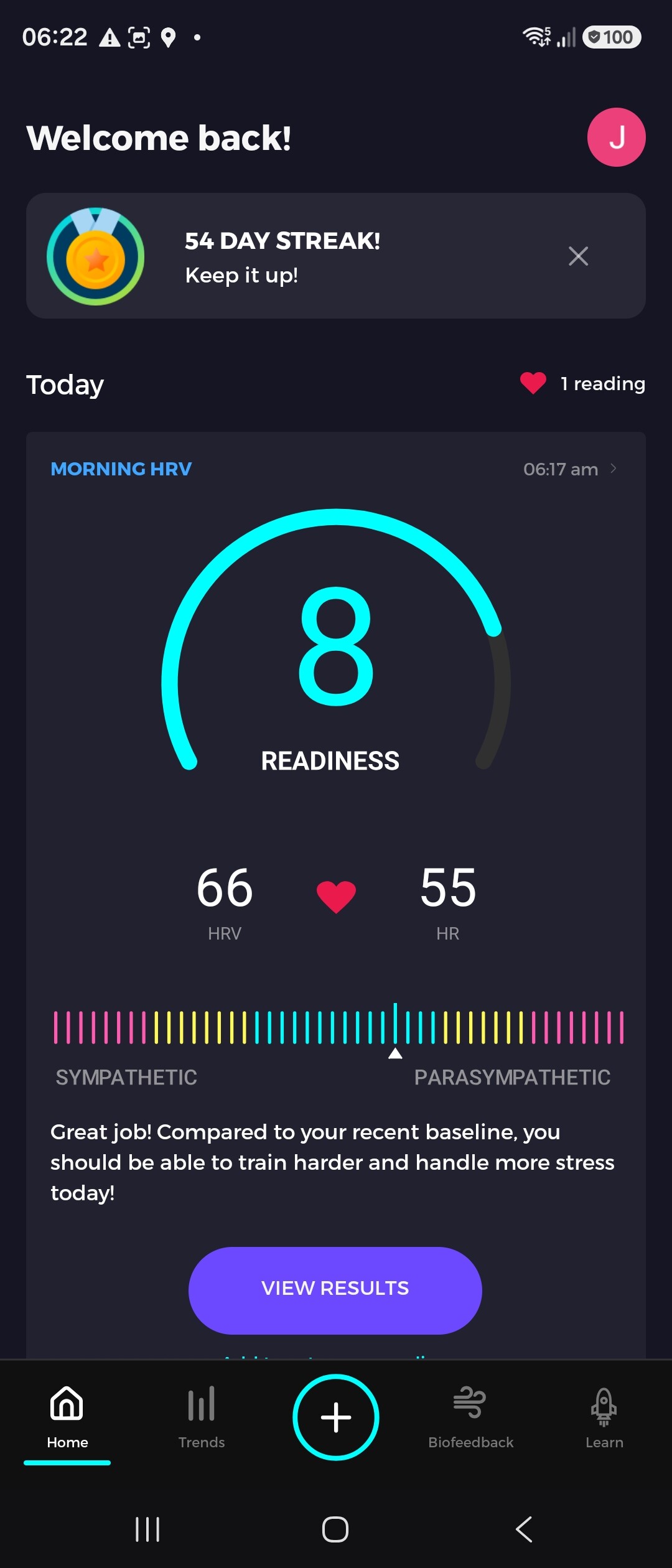Go back using the system back button
Image resolution: width=672 pixels, height=1568 pixels.
[524, 1529]
